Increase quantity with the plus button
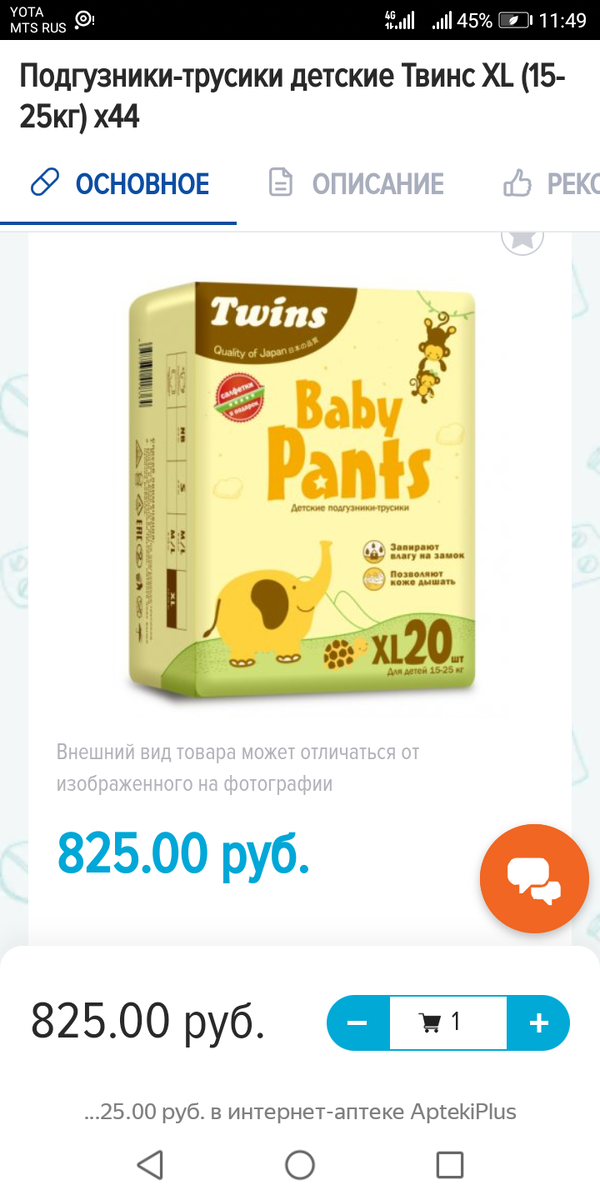Viewport: 600px width, 1200px height. 539,1022
